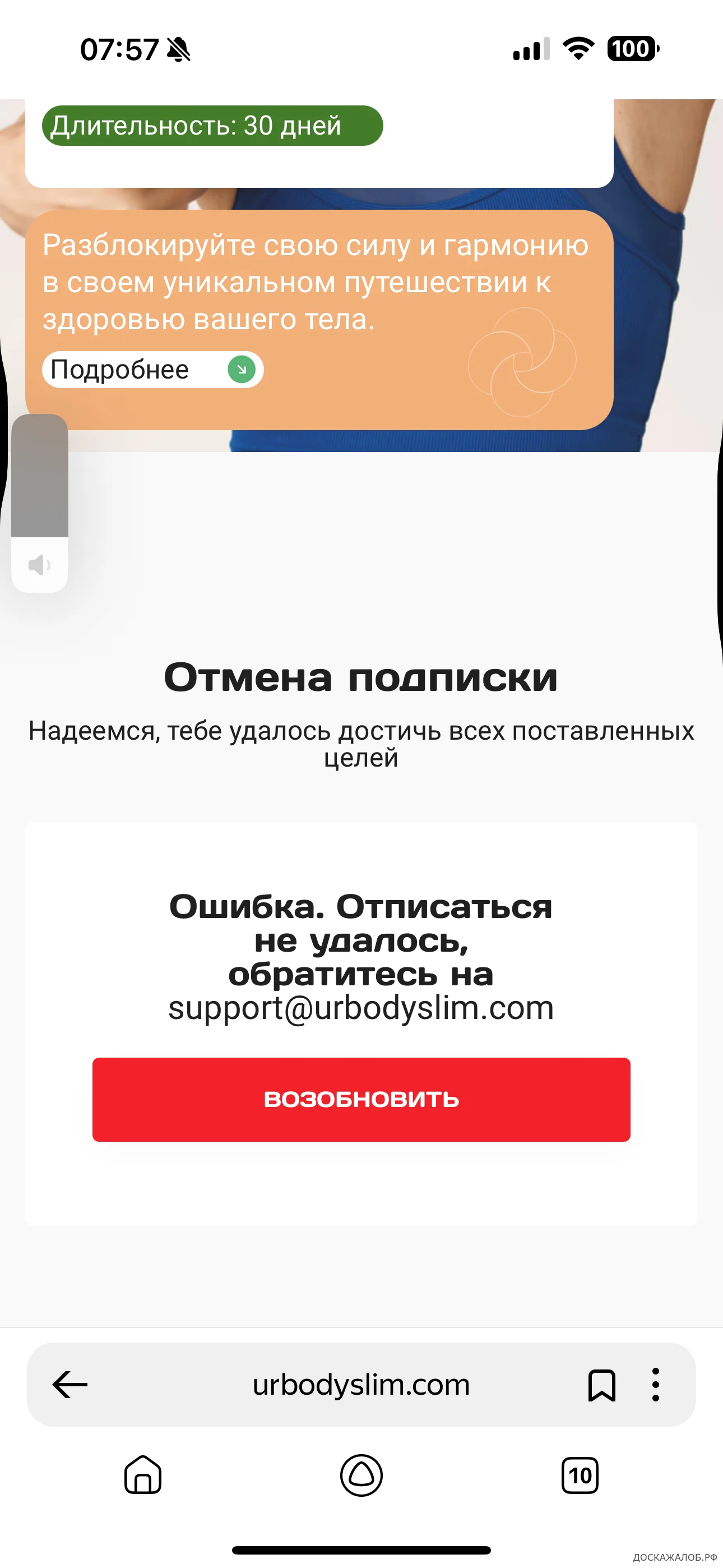Open the browser overflow menu
Viewport: 723px width, 1568px height.
(655, 1385)
